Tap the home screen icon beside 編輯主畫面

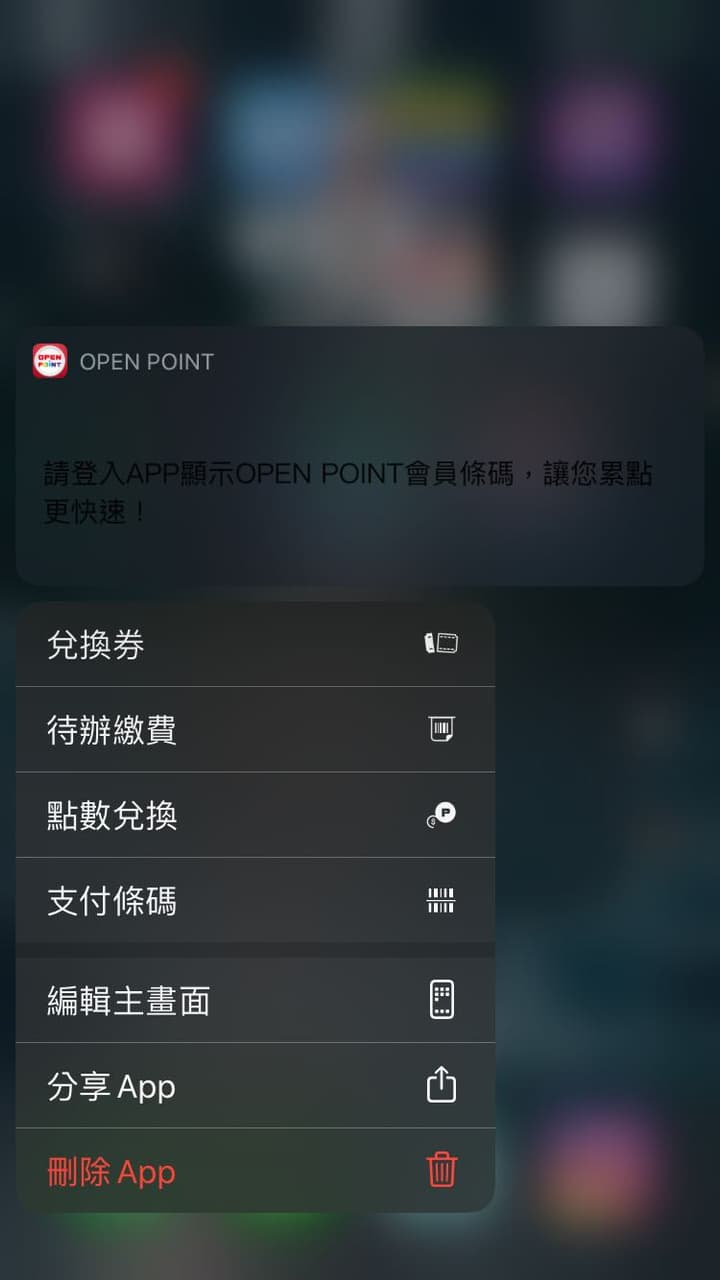click(x=440, y=999)
